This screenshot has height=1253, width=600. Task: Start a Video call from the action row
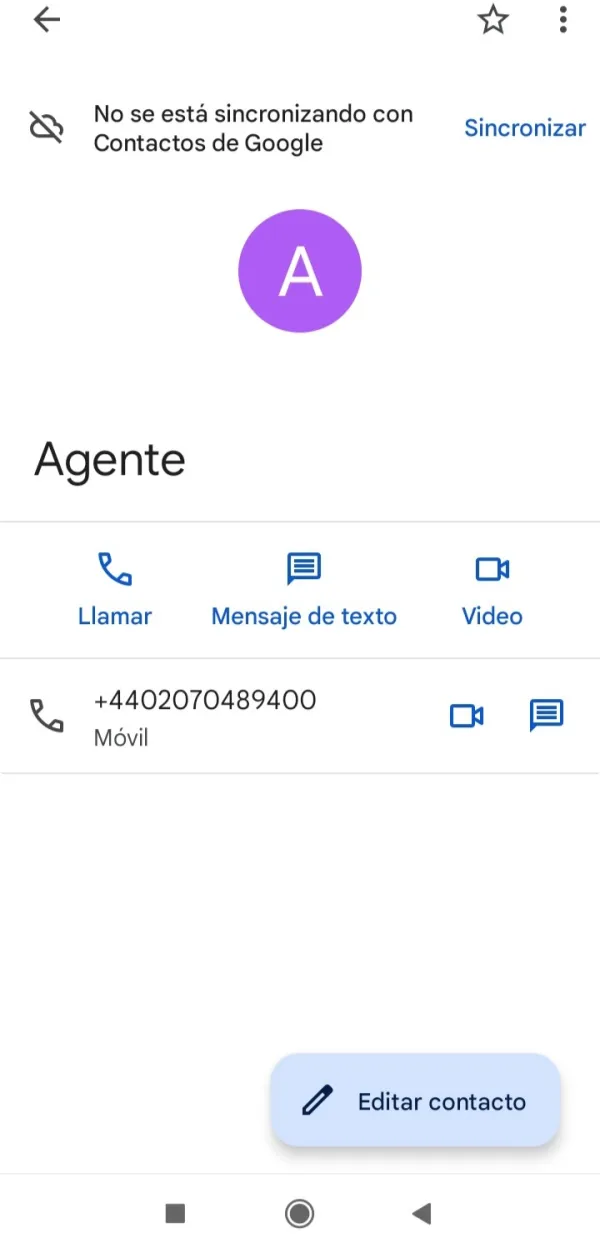click(492, 590)
